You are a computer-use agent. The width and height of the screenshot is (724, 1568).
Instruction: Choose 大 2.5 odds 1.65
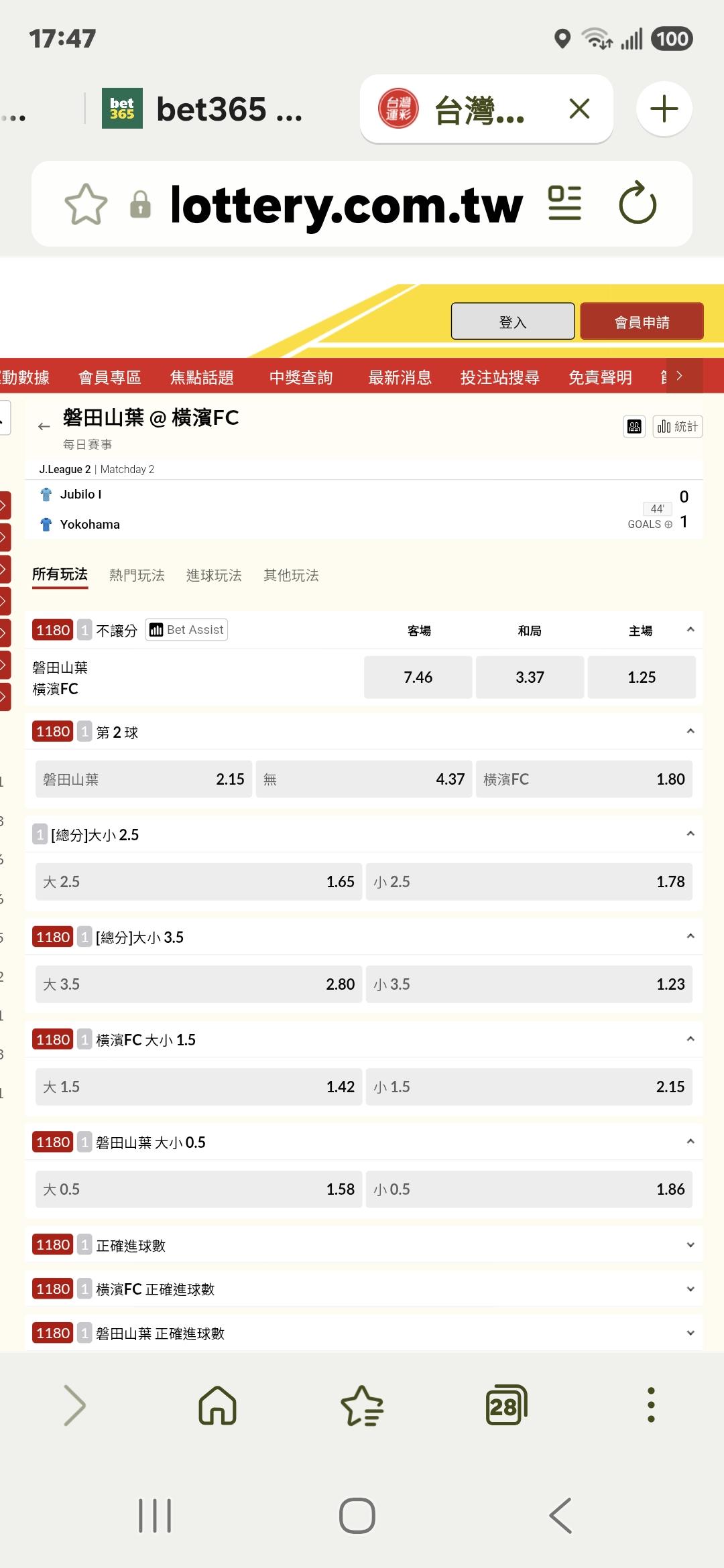[x=198, y=882]
